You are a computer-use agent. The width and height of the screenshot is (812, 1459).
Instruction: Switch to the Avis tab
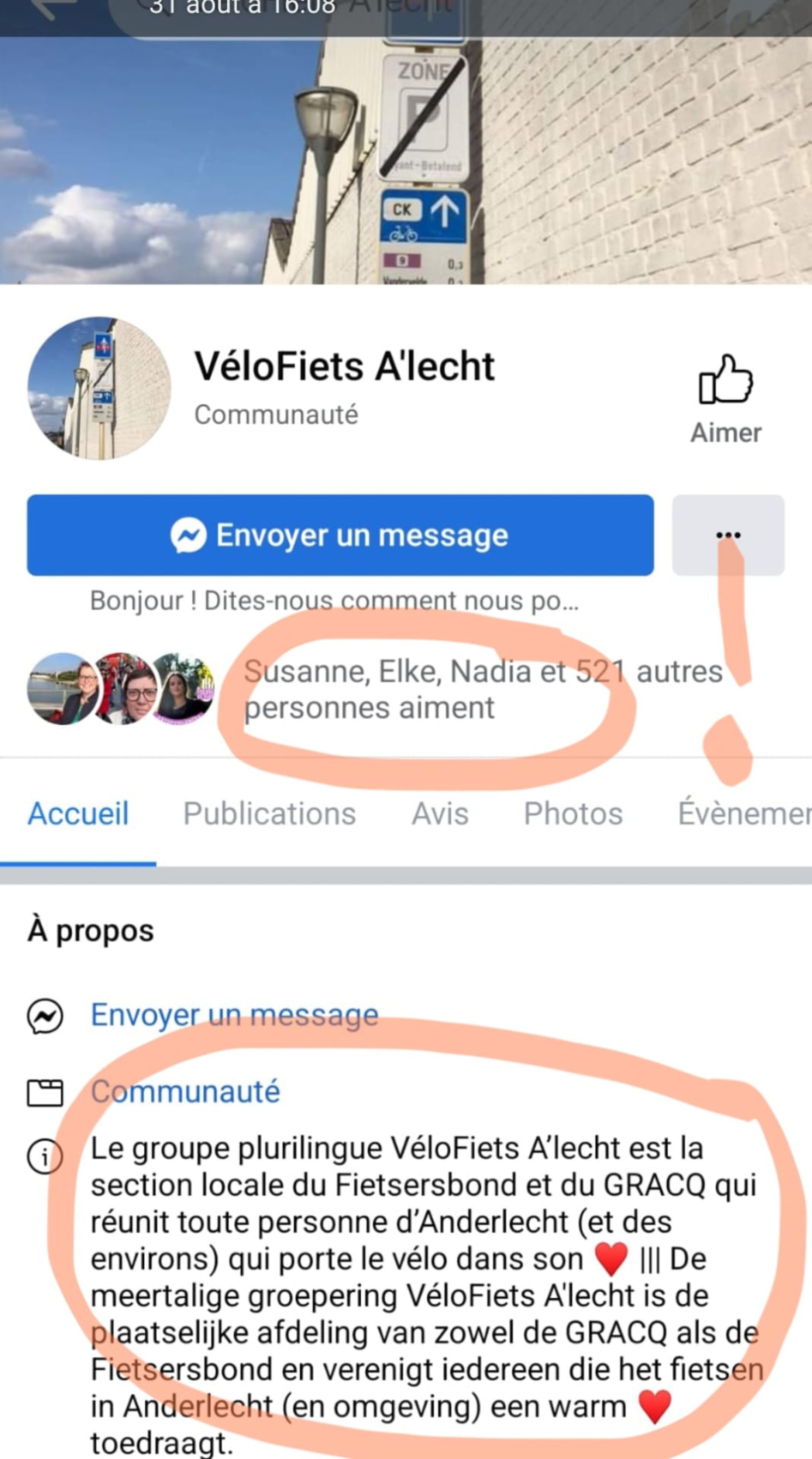point(440,814)
